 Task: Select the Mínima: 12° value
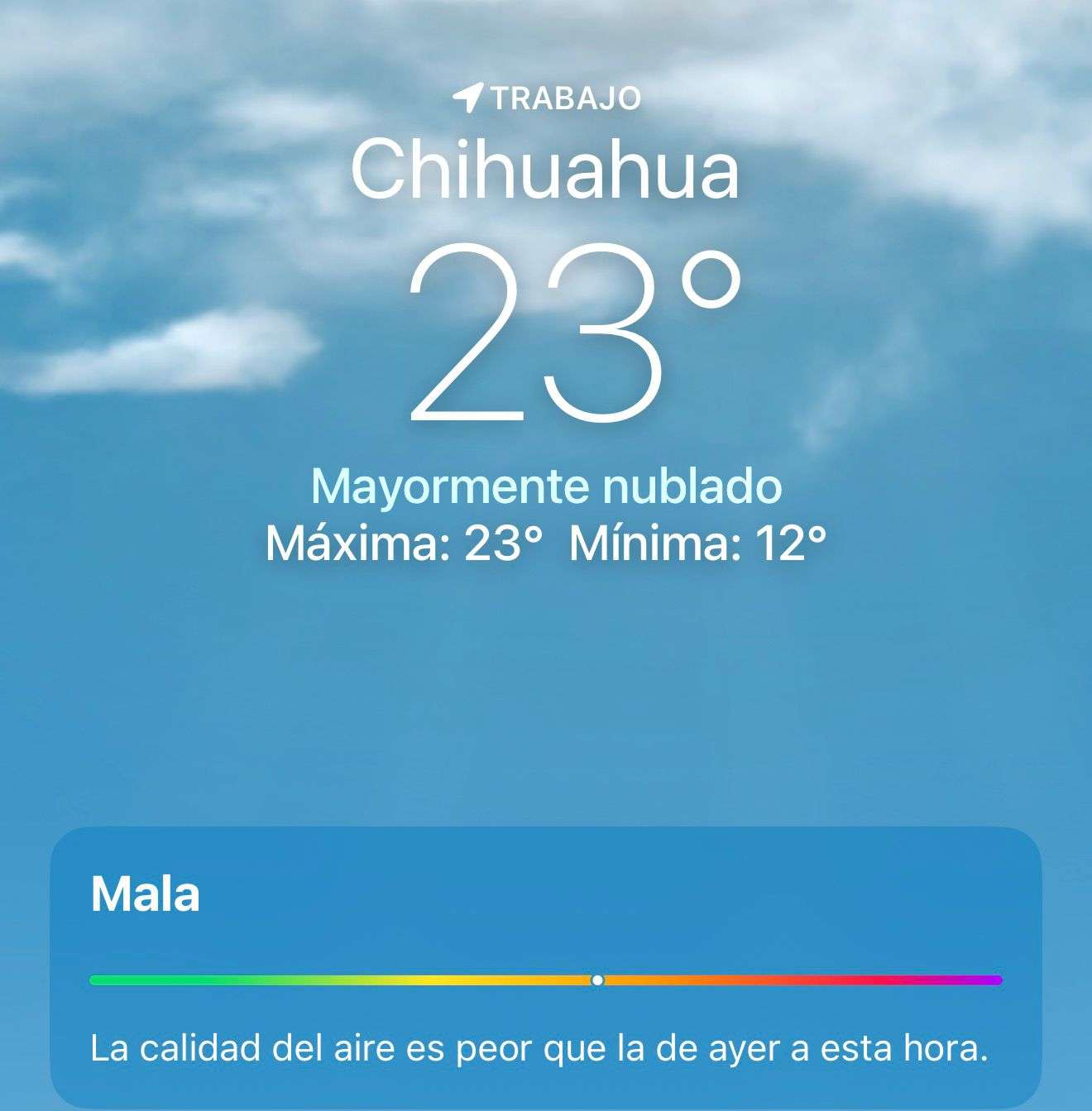701,543
